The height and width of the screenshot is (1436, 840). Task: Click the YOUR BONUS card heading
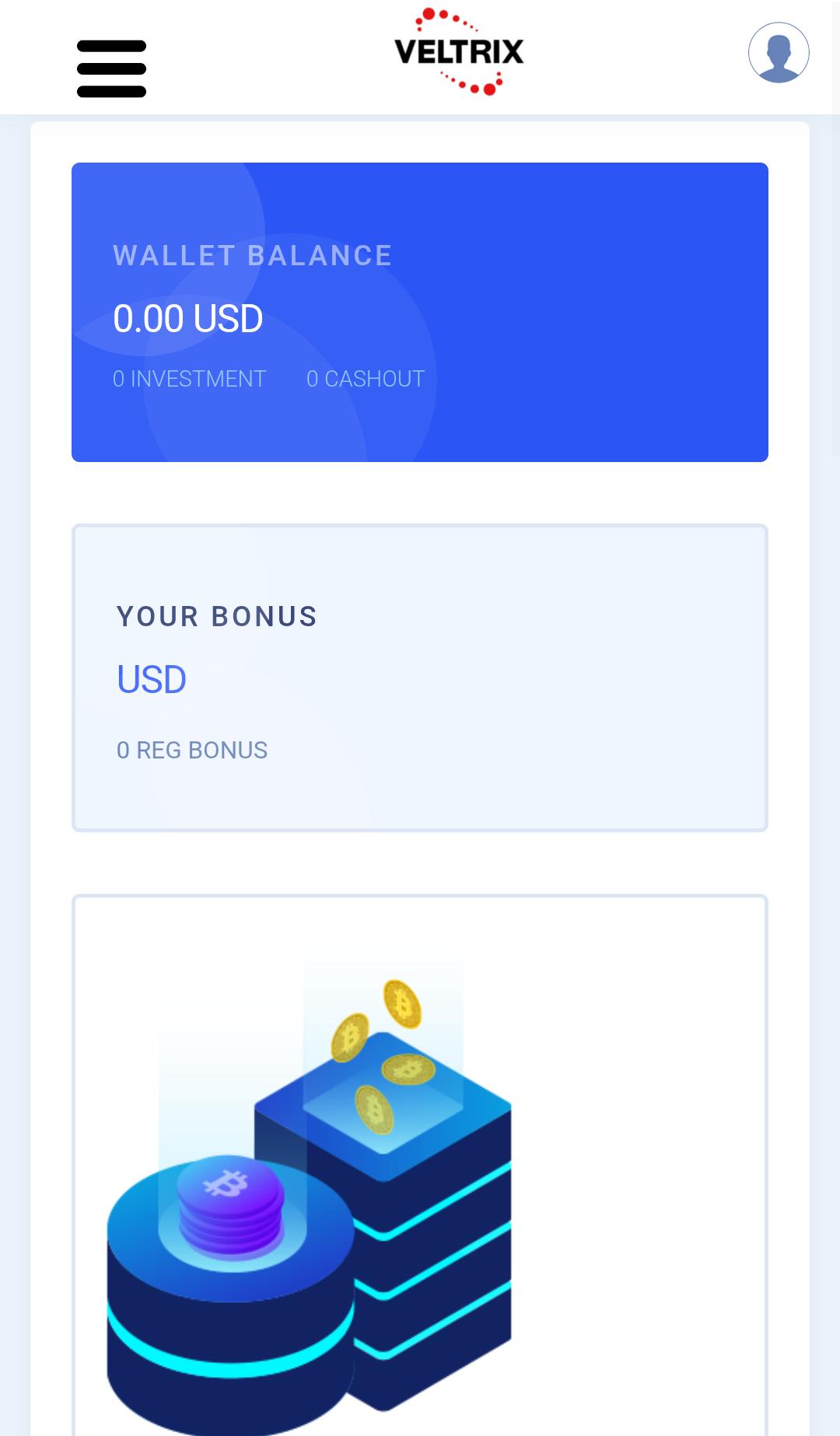coord(216,616)
